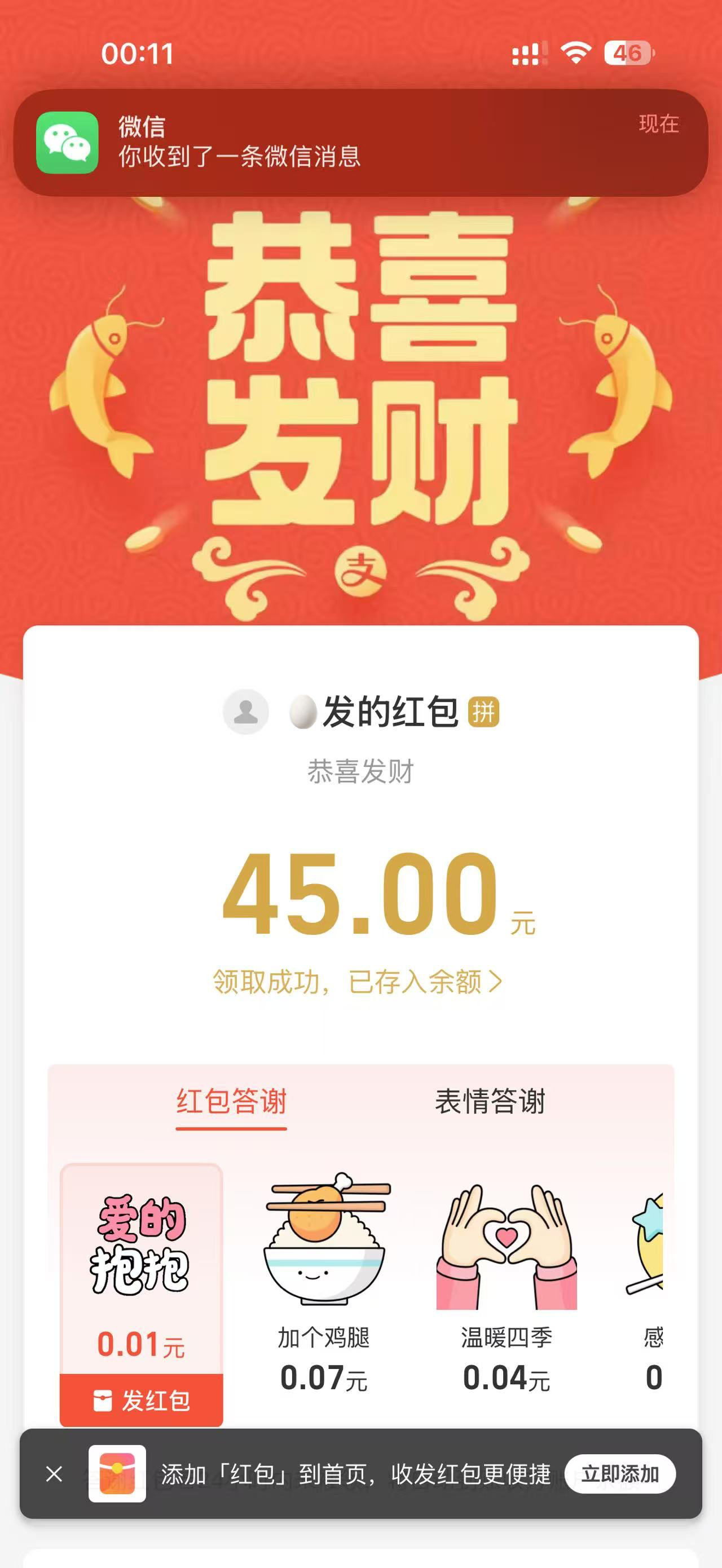
Task: Open the WeChat notification banner
Action: point(360,143)
